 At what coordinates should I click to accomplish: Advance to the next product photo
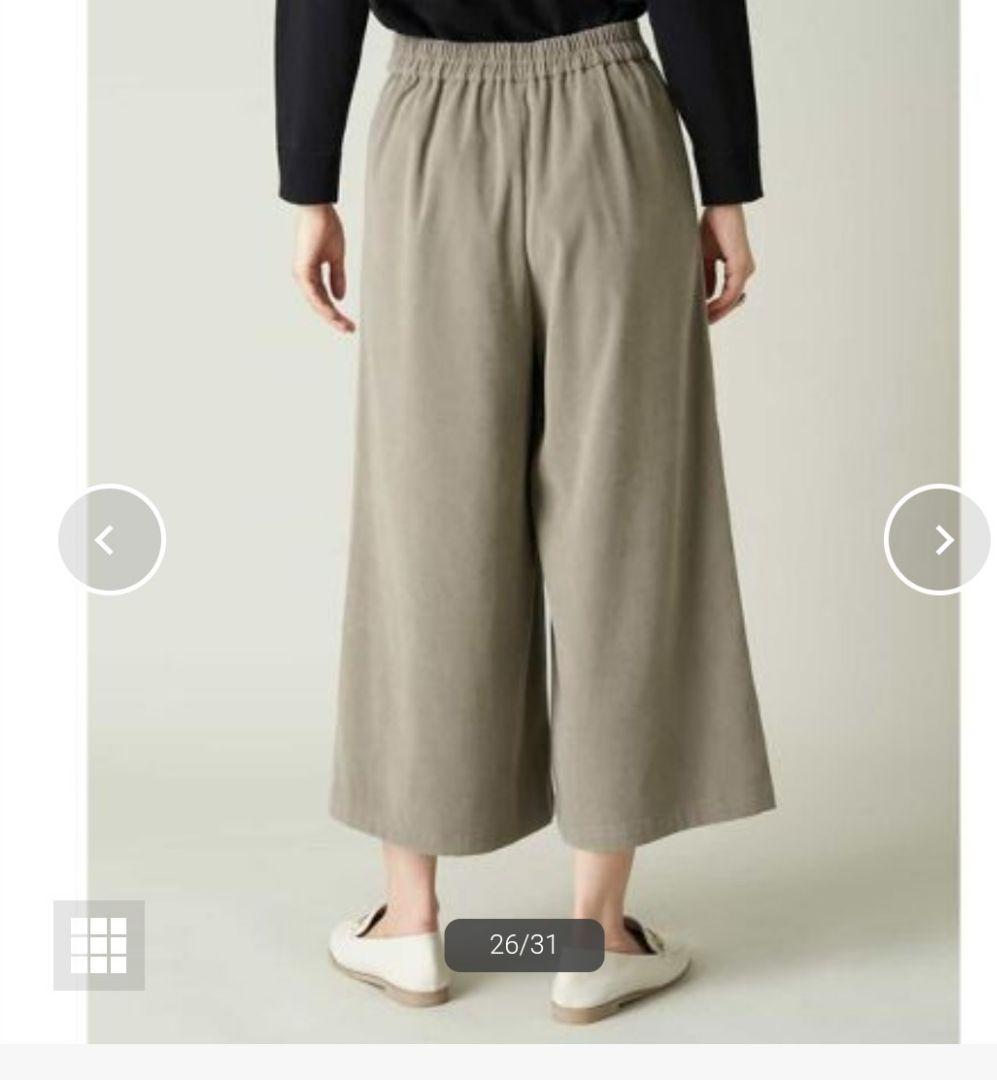[x=938, y=539]
